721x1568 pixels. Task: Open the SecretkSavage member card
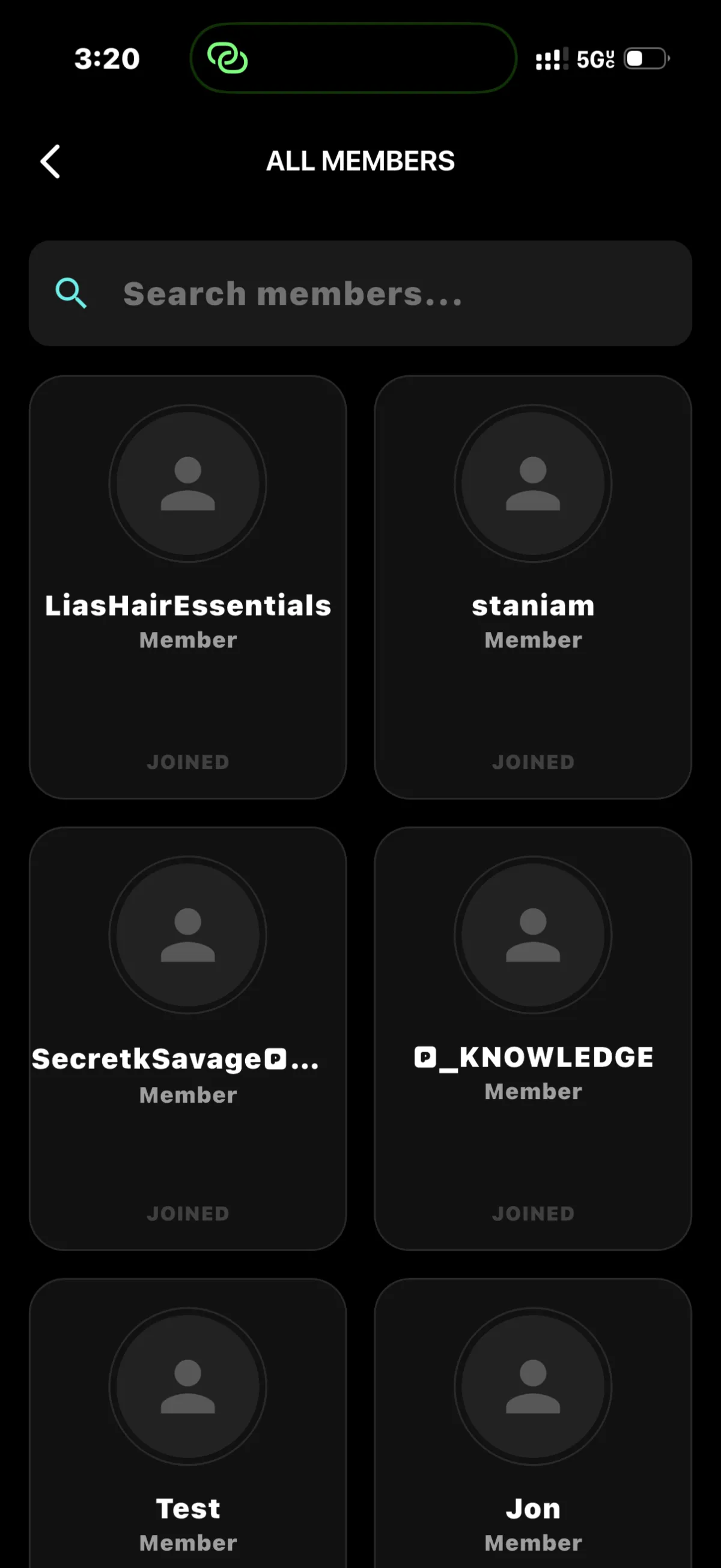(x=188, y=1038)
